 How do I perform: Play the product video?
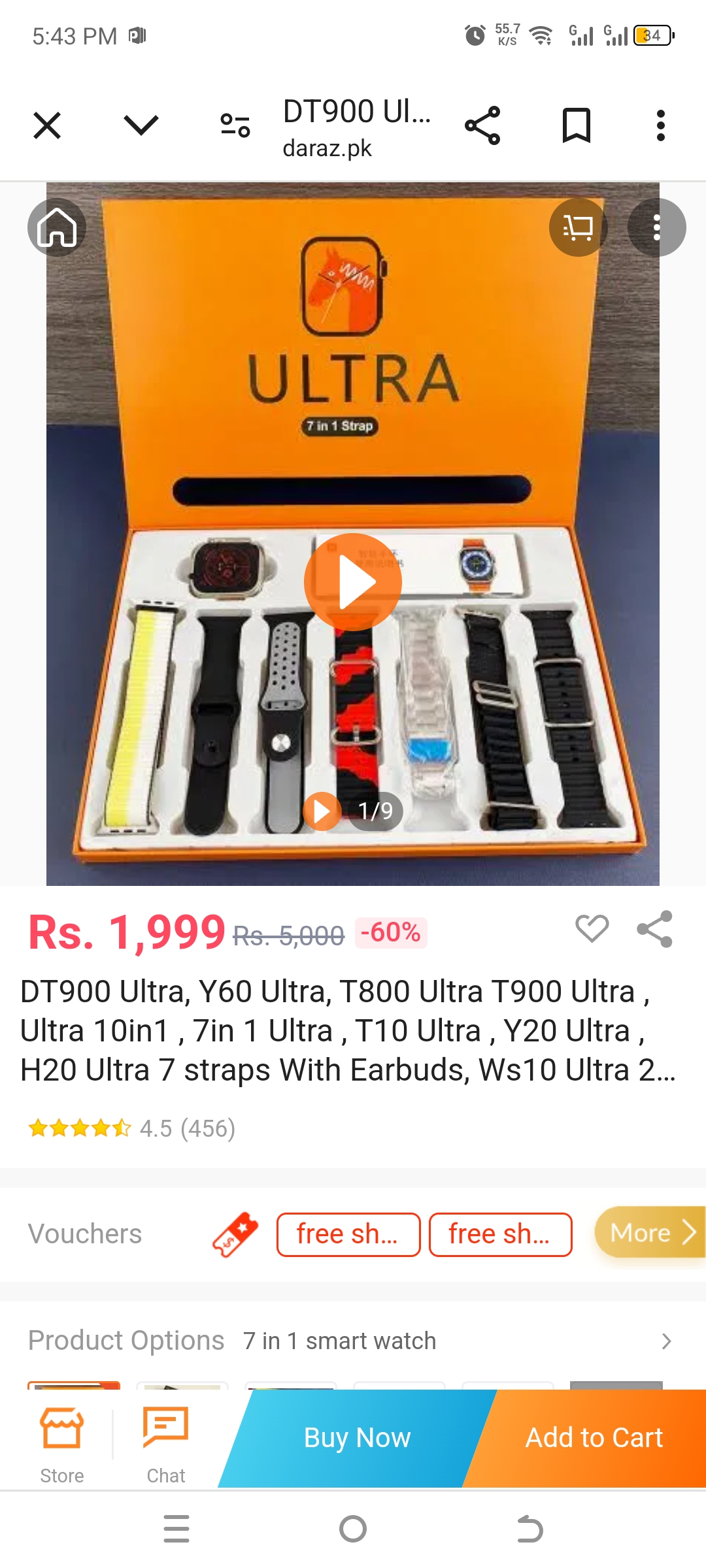(353, 581)
